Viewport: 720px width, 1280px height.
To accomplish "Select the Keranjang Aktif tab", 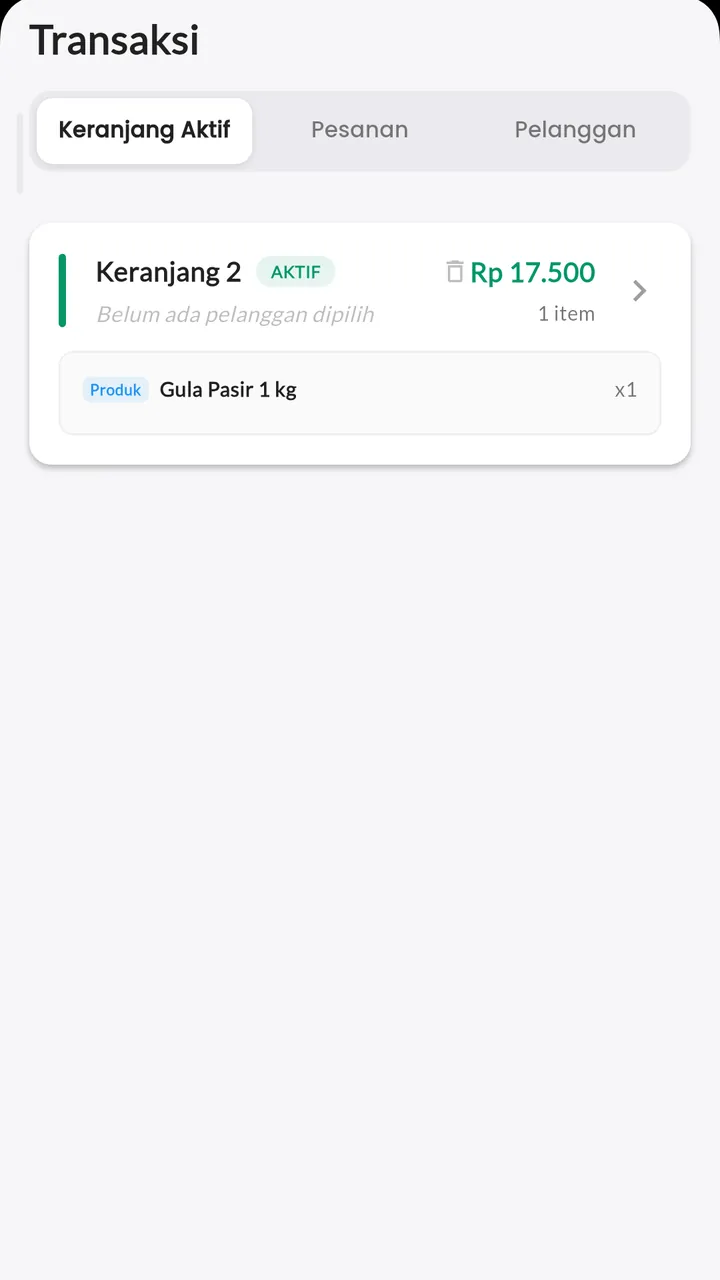I will coord(145,130).
